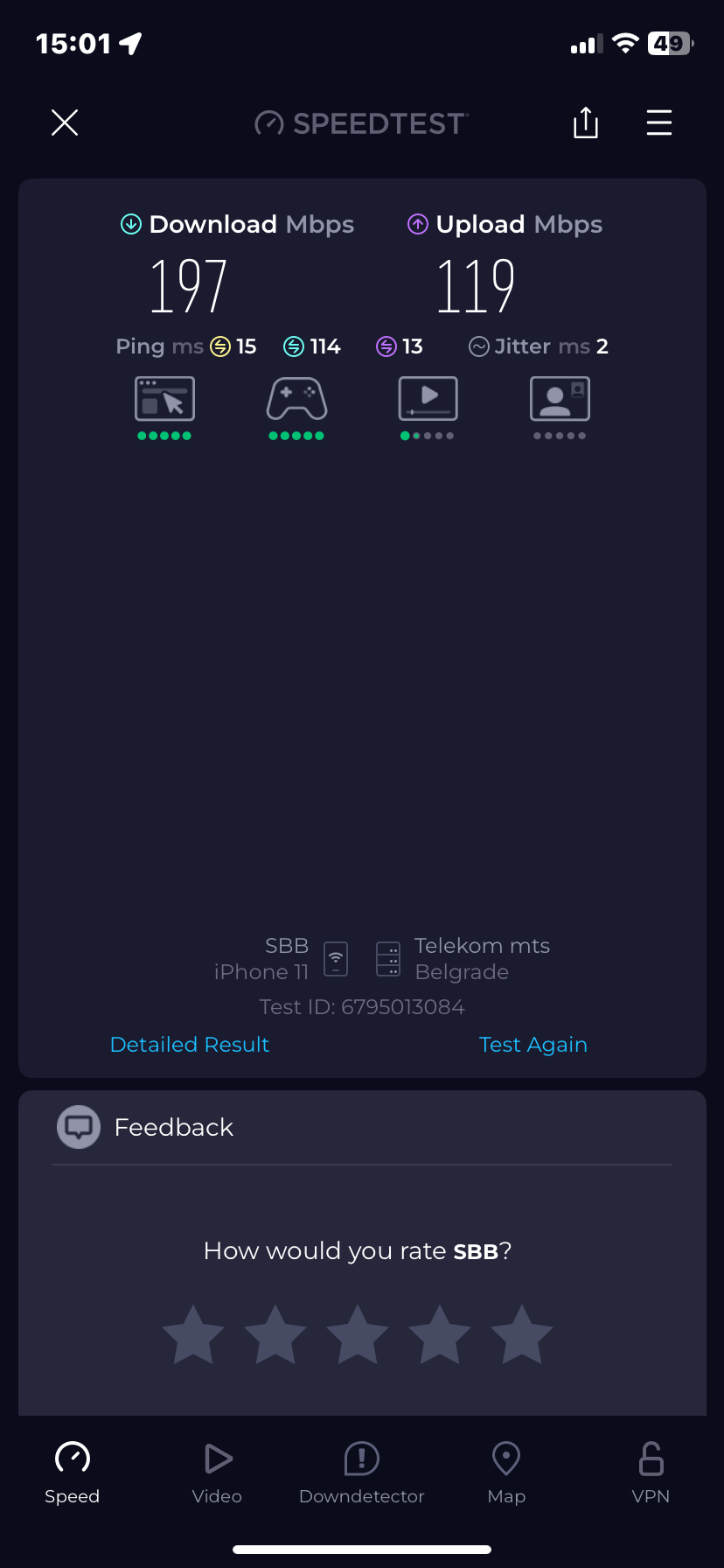Rate SBB one star
The height and width of the screenshot is (1568, 724).
tap(193, 1335)
